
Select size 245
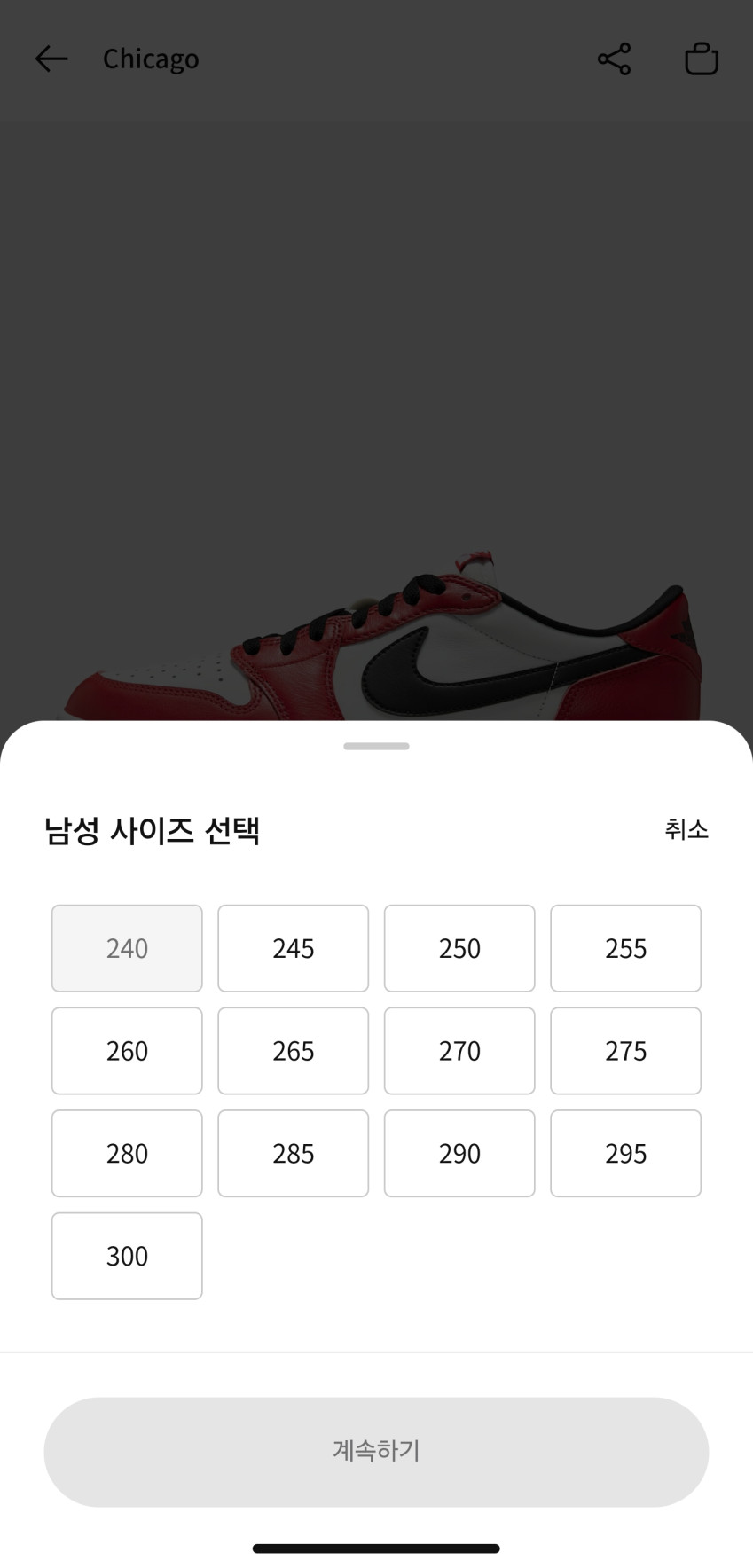(x=293, y=948)
